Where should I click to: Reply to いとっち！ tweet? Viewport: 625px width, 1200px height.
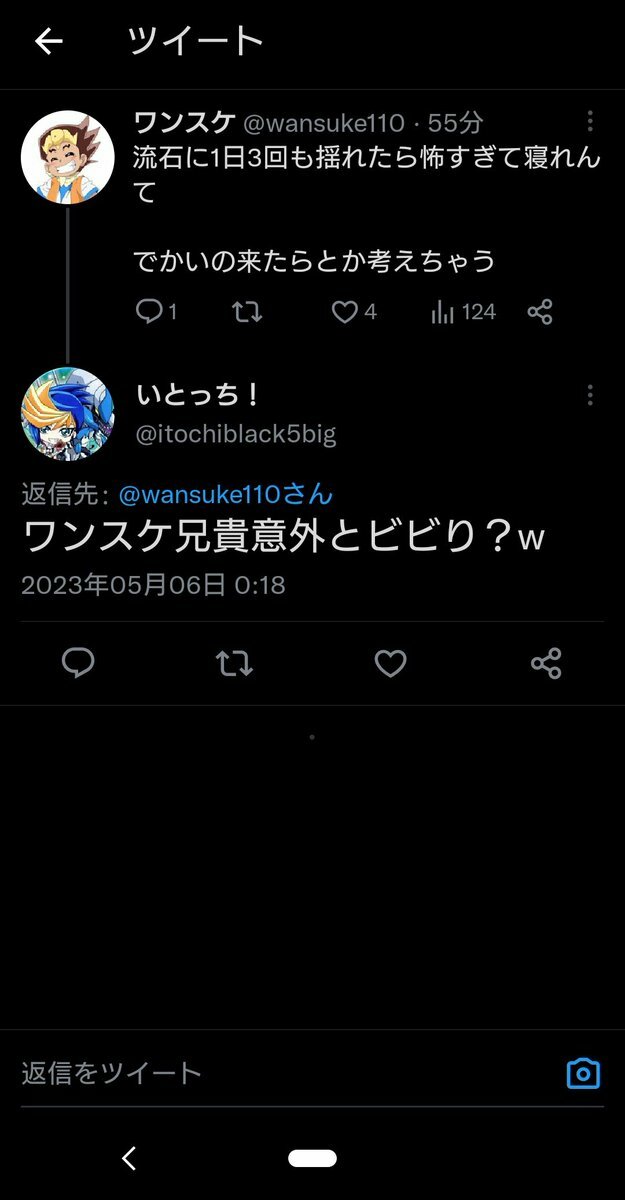(78, 663)
